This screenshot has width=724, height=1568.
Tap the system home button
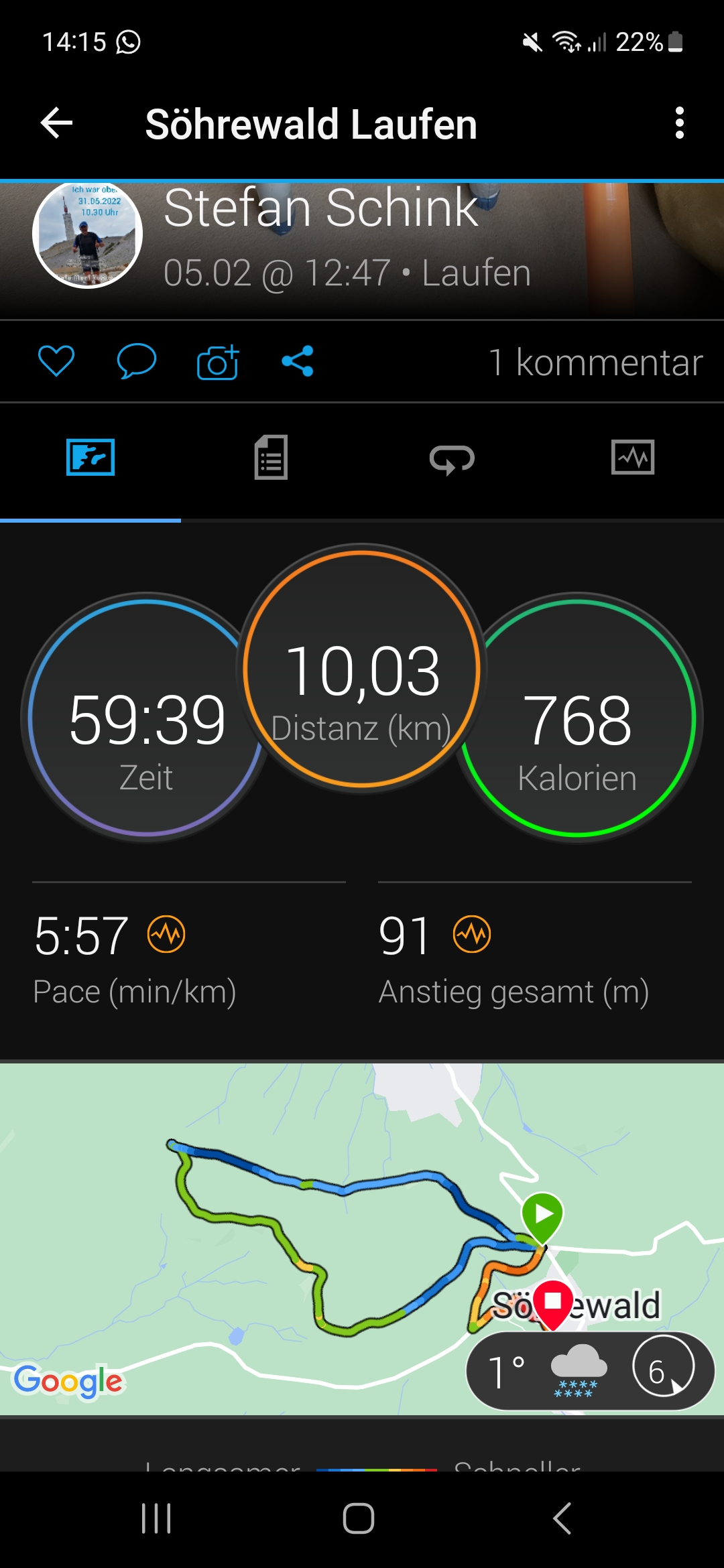(x=359, y=1518)
